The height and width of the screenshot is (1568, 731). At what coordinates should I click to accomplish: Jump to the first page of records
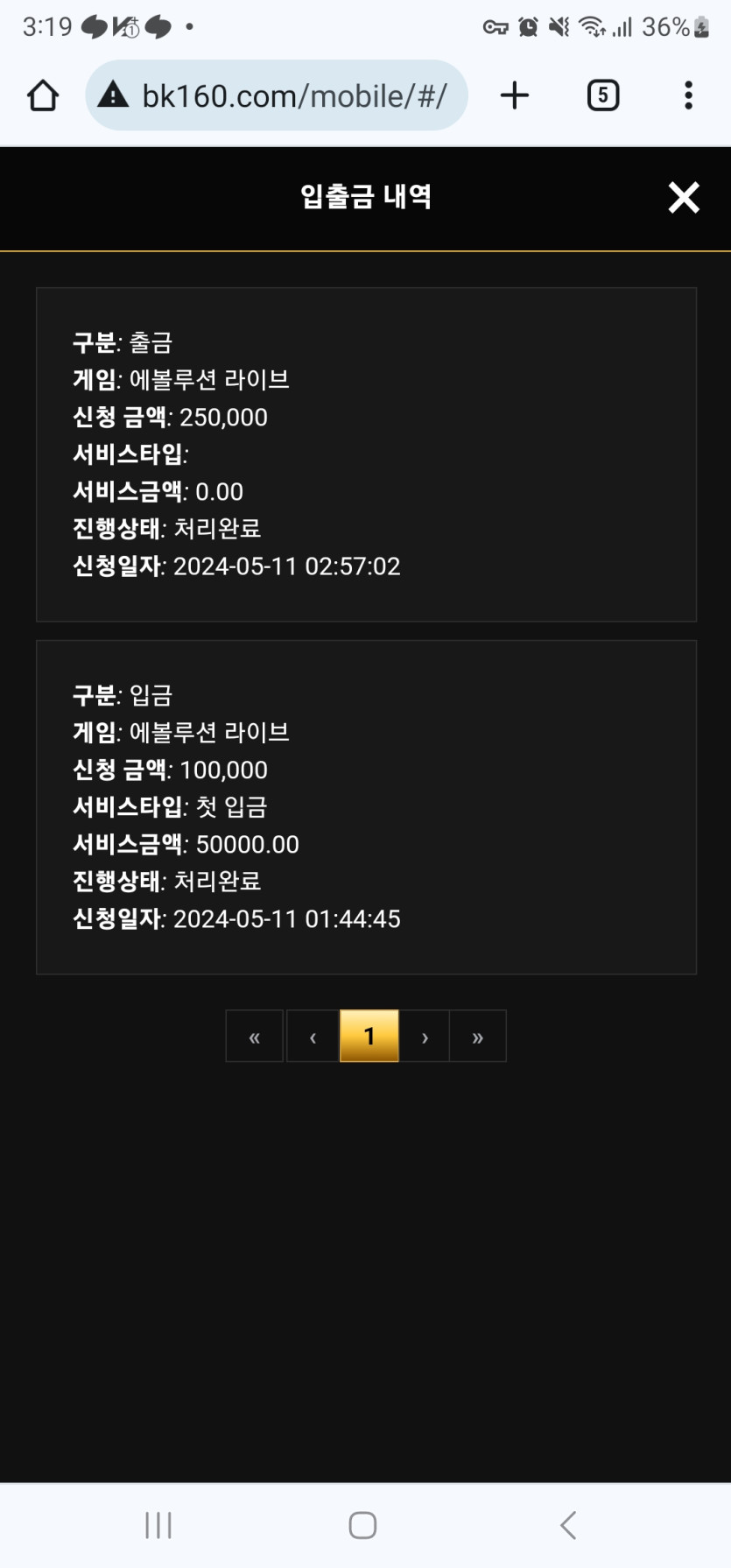[255, 1037]
